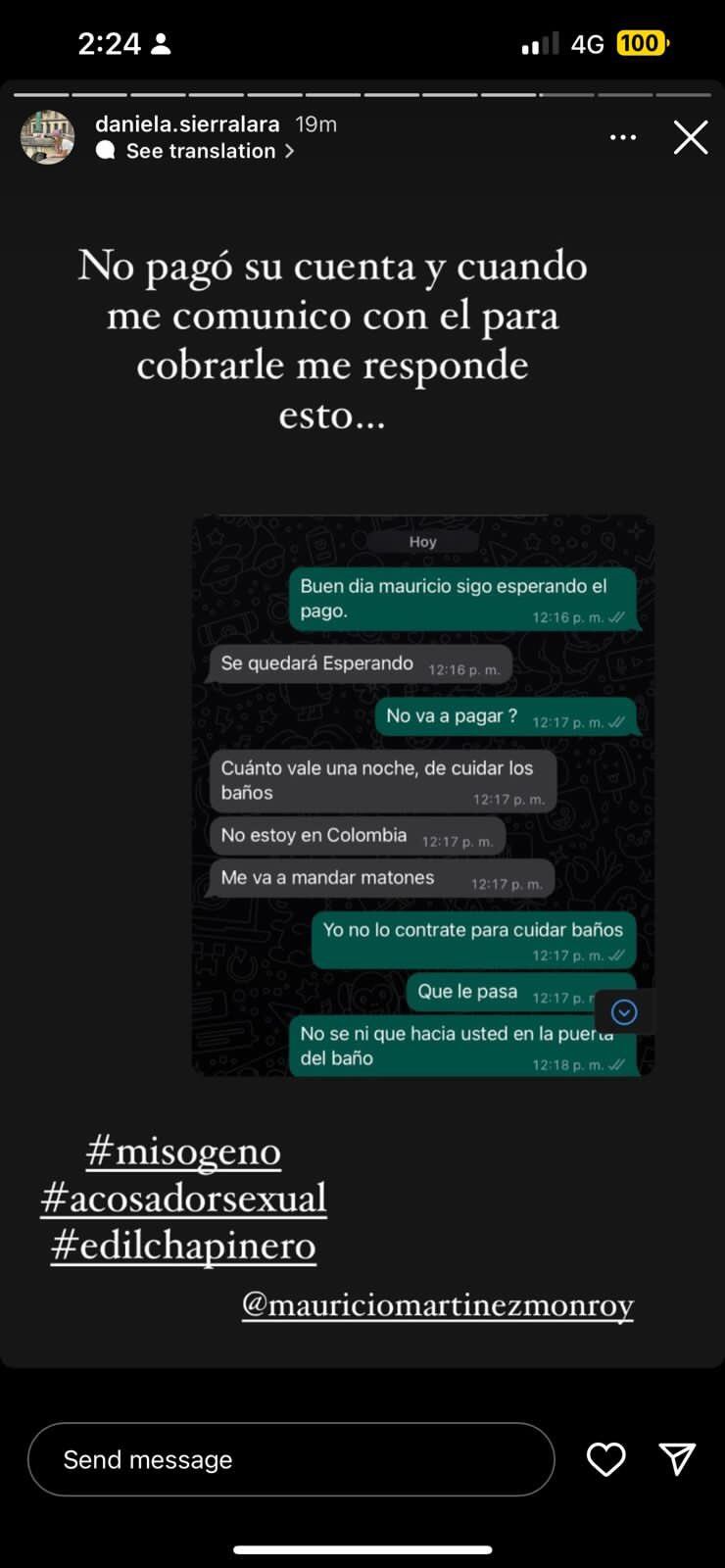
Task: Share the story via paper plane icon
Action: pyautogui.click(x=677, y=1459)
